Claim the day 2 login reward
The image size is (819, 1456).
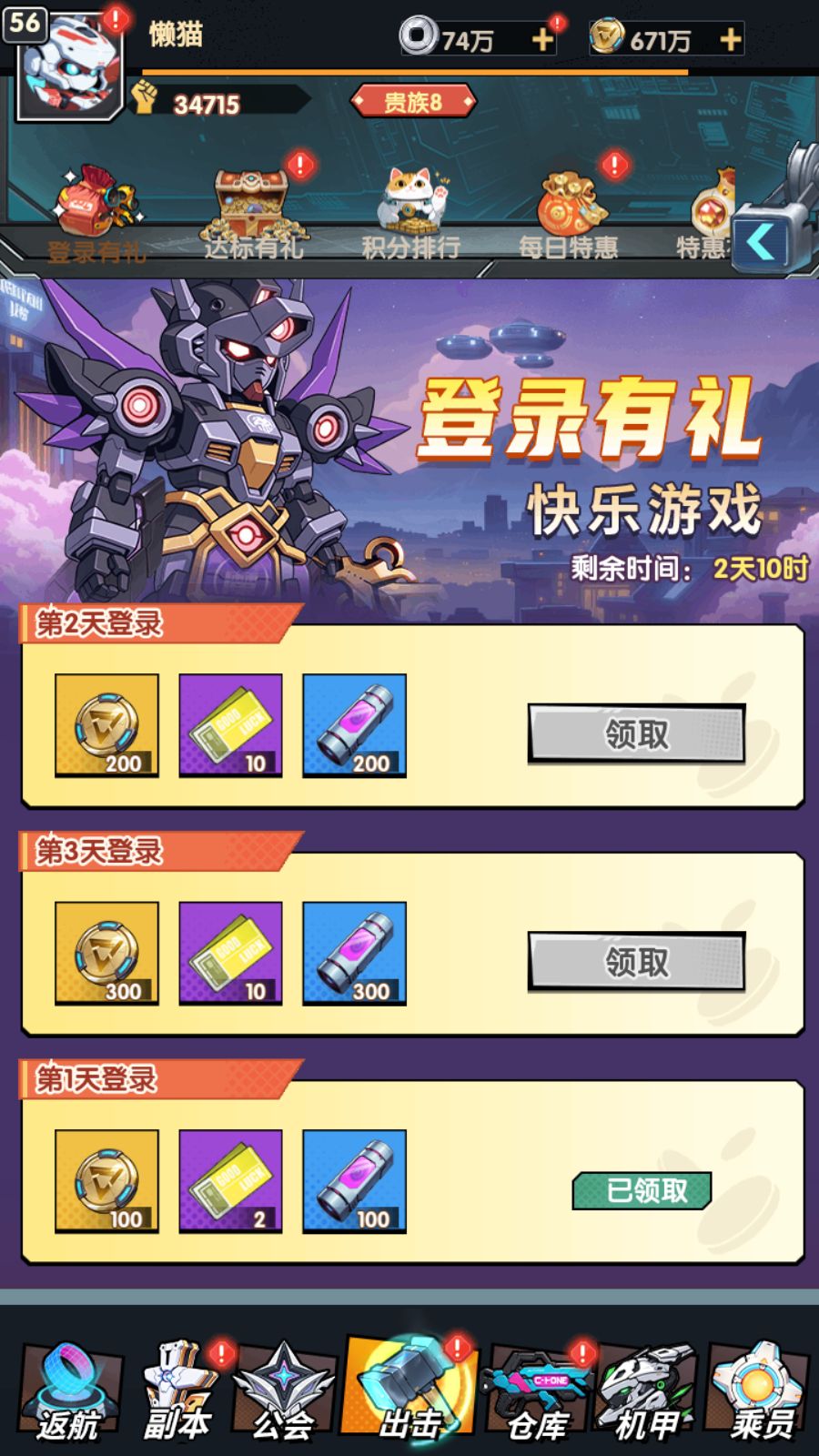click(x=636, y=733)
